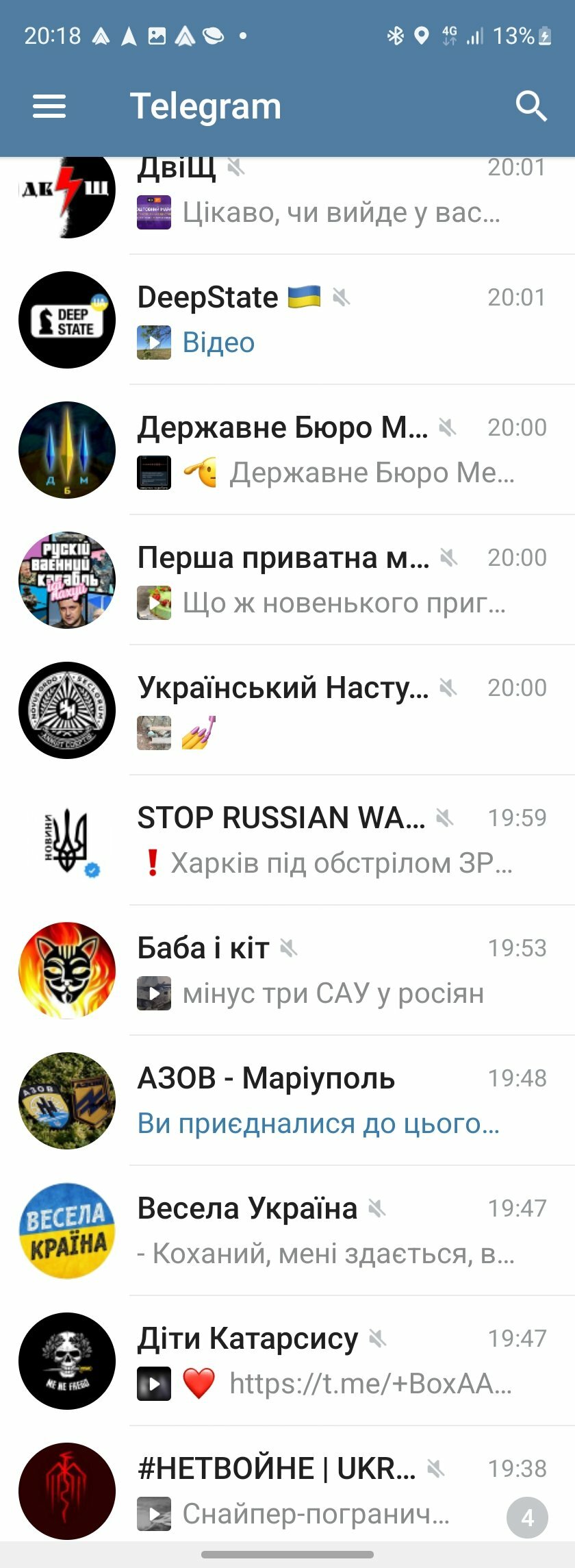Open the navigation drawer menu
Screen dimensions: 575x1568
(49, 106)
